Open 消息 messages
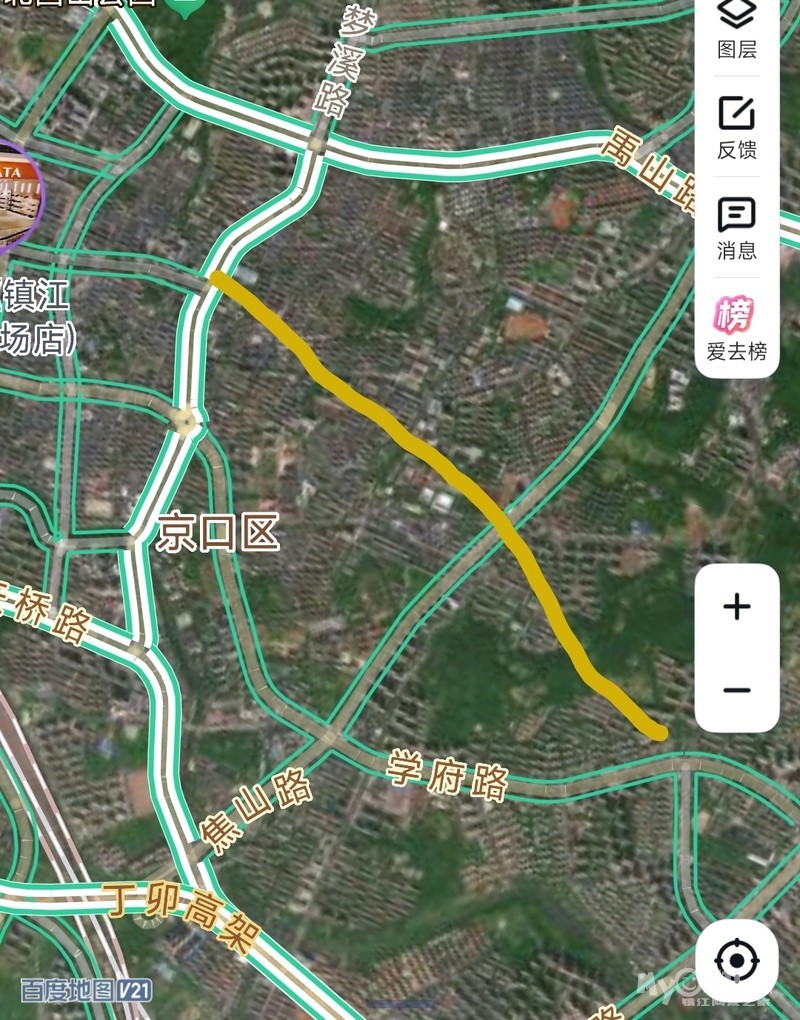800x1020 pixels. click(x=737, y=228)
